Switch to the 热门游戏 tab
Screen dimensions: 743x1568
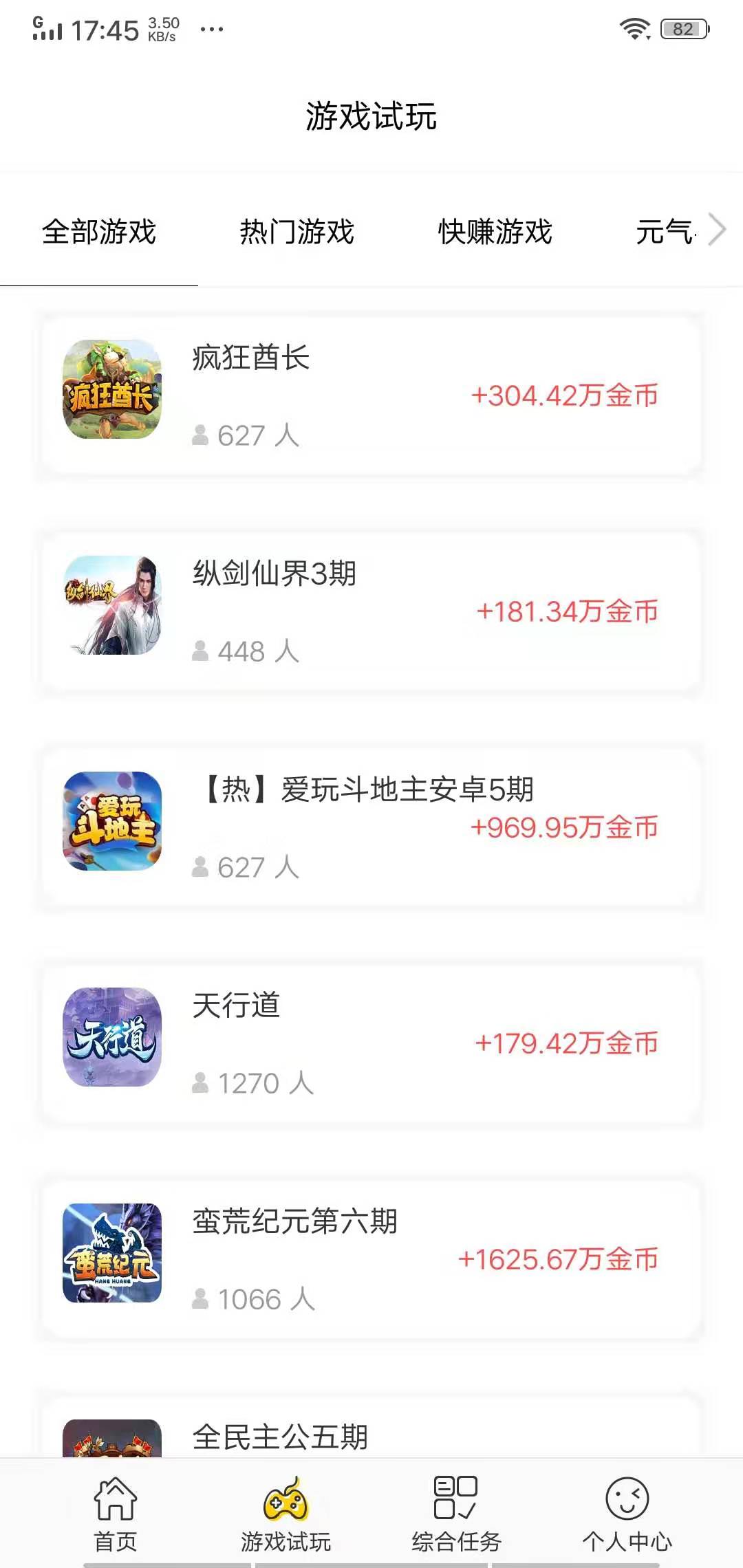tap(297, 232)
